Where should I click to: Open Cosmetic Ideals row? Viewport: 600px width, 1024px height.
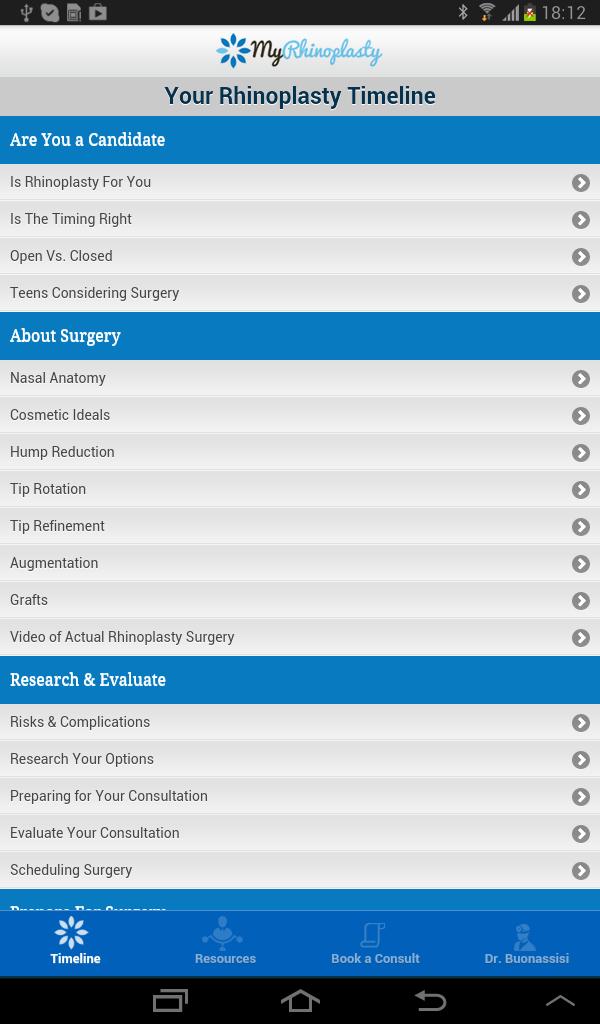[300, 415]
